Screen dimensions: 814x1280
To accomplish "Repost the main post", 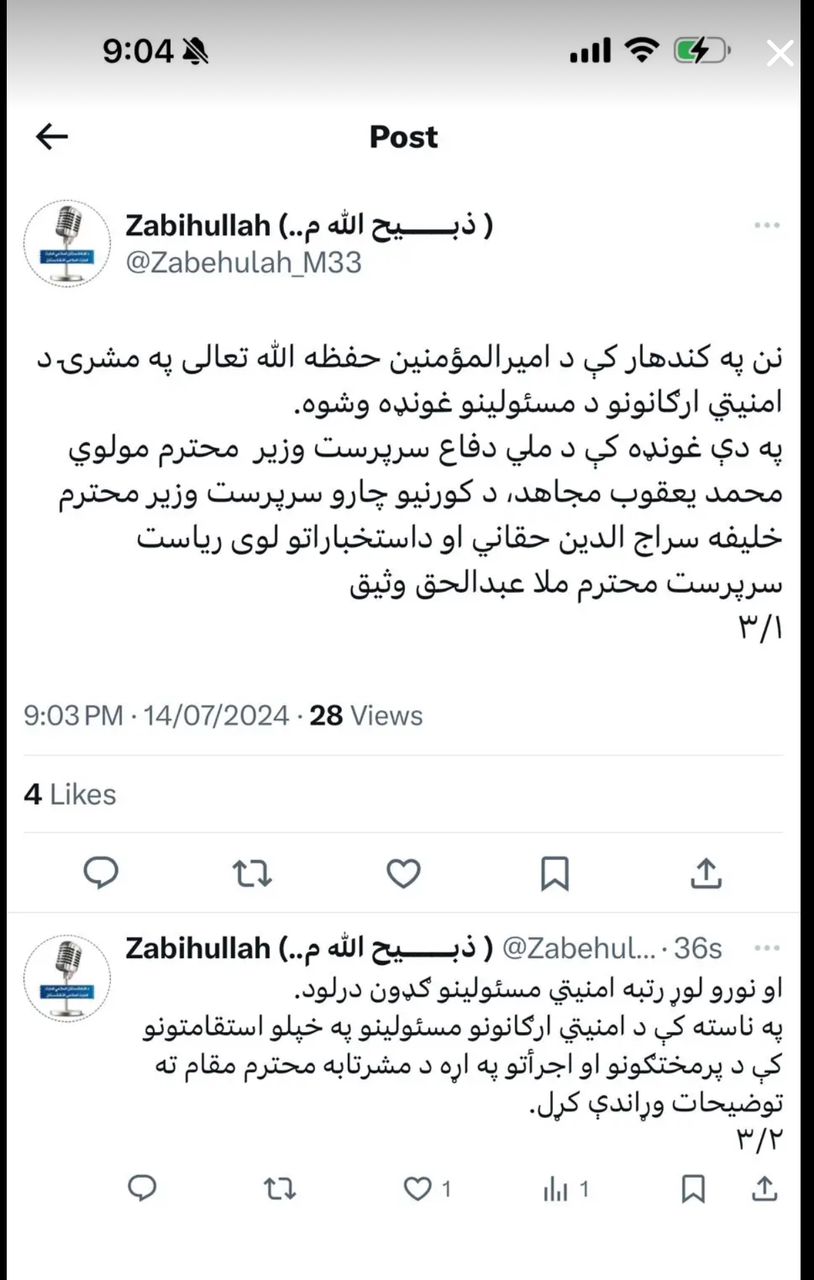I will tap(252, 874).
